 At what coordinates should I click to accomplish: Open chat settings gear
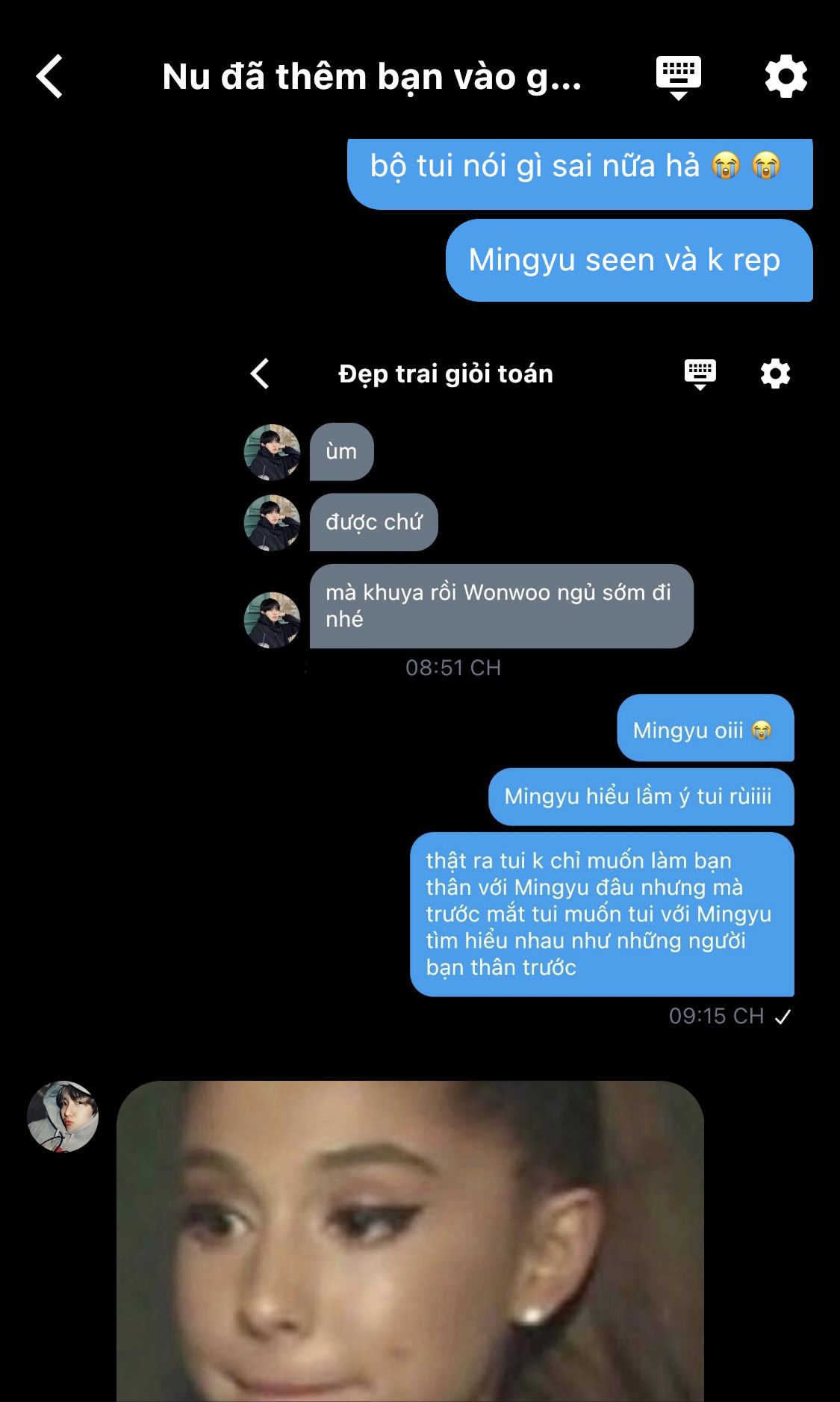coord(785,76)
